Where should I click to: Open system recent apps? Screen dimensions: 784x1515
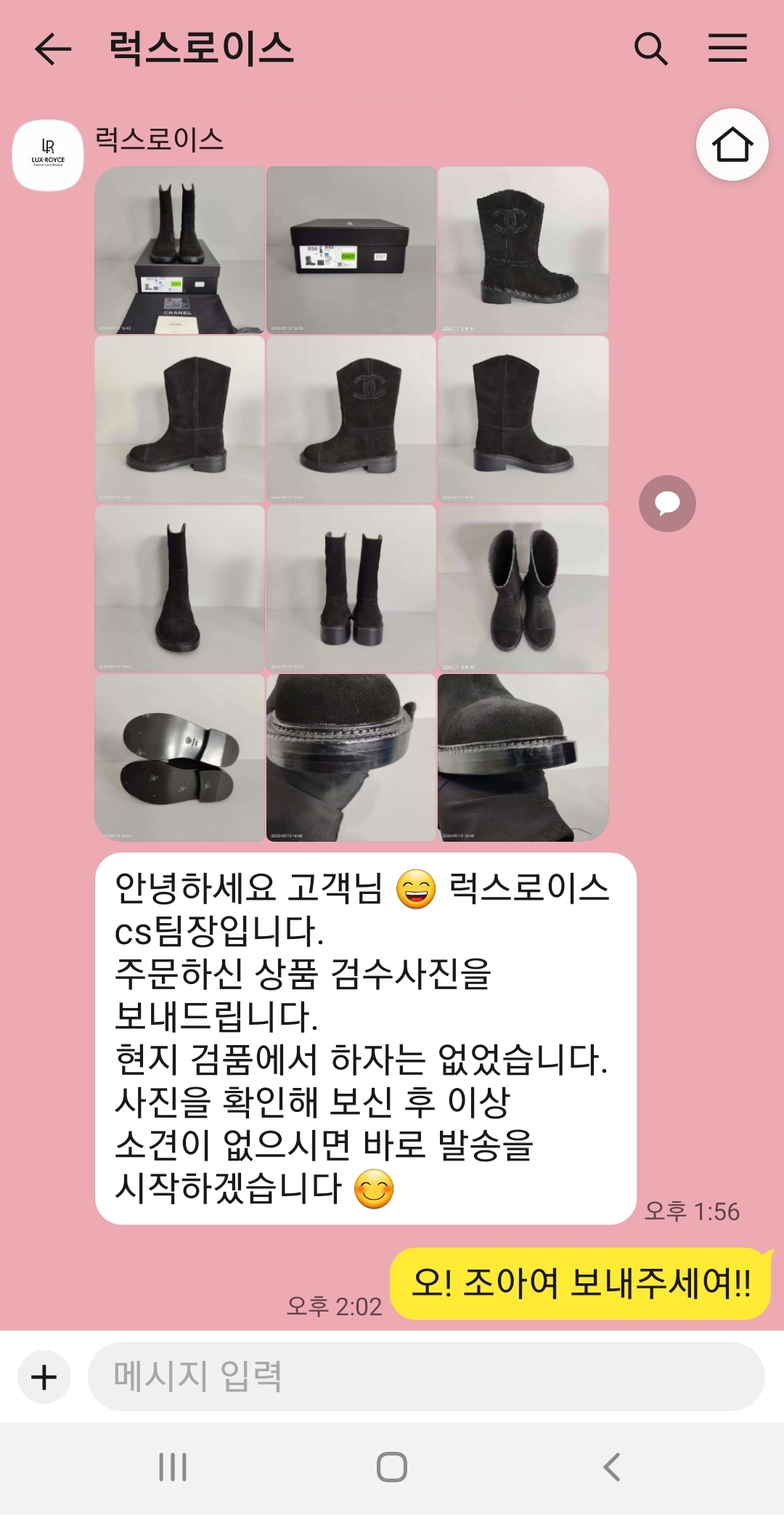click(x=173, y=1467)
